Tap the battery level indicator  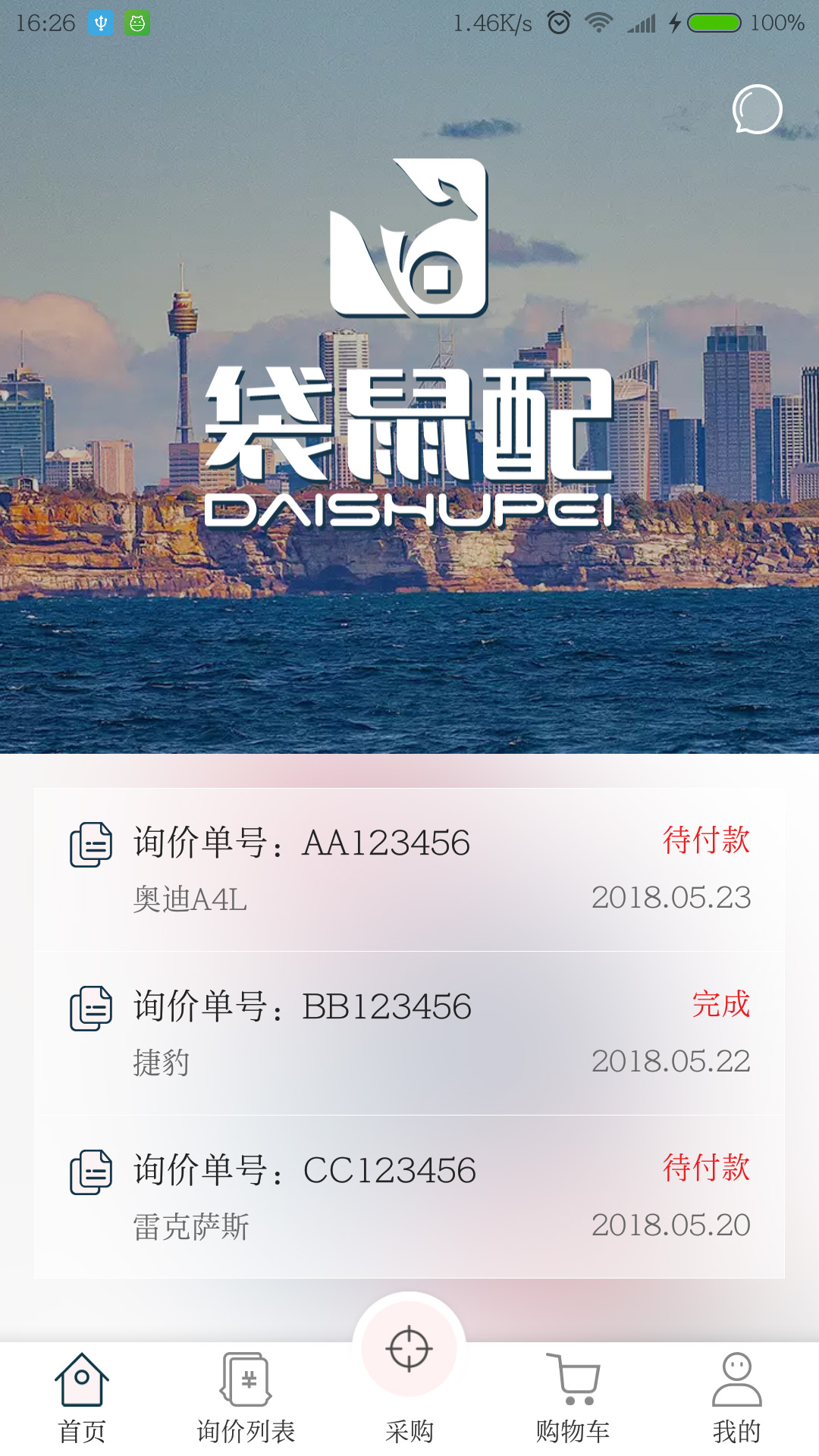coord(714,24)
